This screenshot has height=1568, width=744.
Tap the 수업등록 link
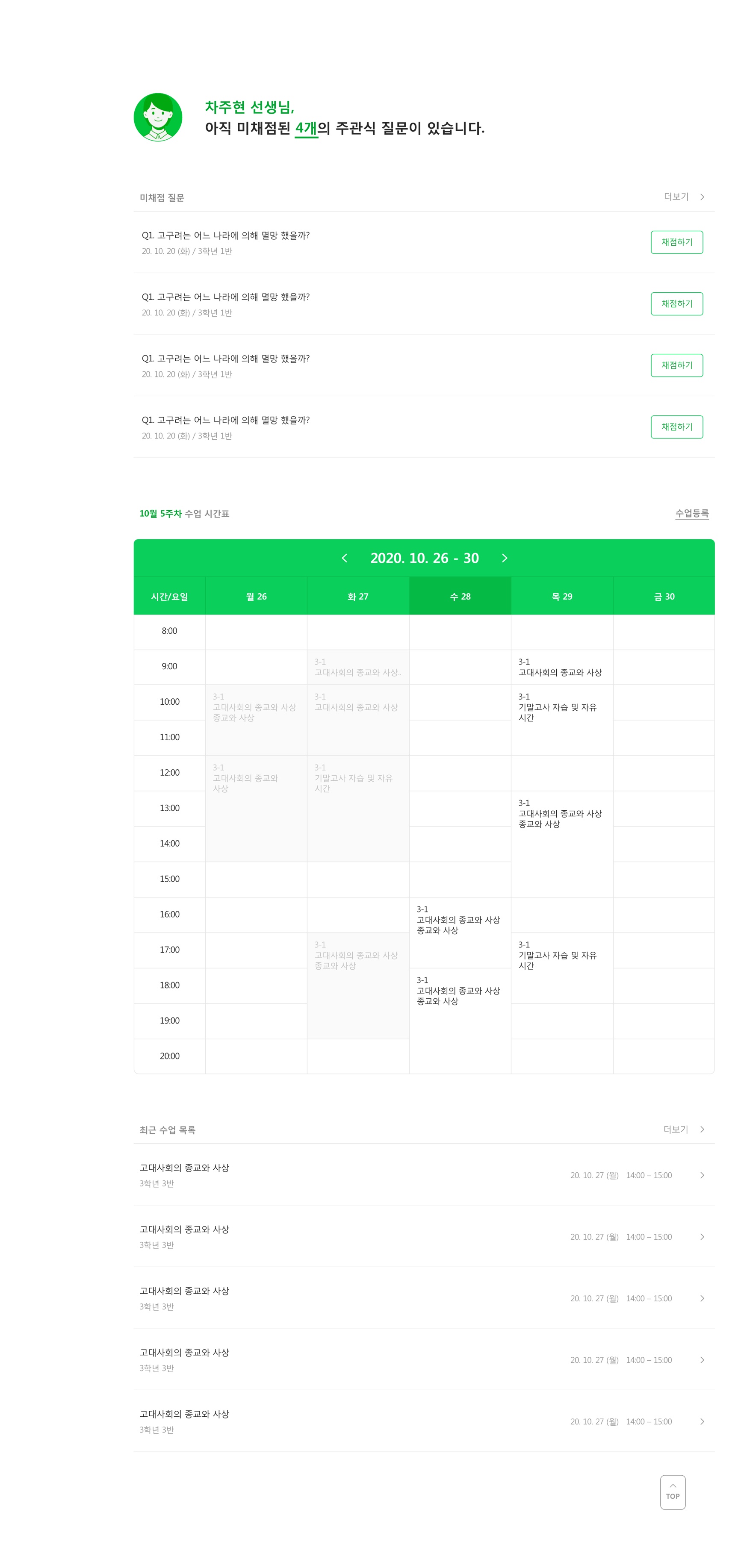[692, 513]
